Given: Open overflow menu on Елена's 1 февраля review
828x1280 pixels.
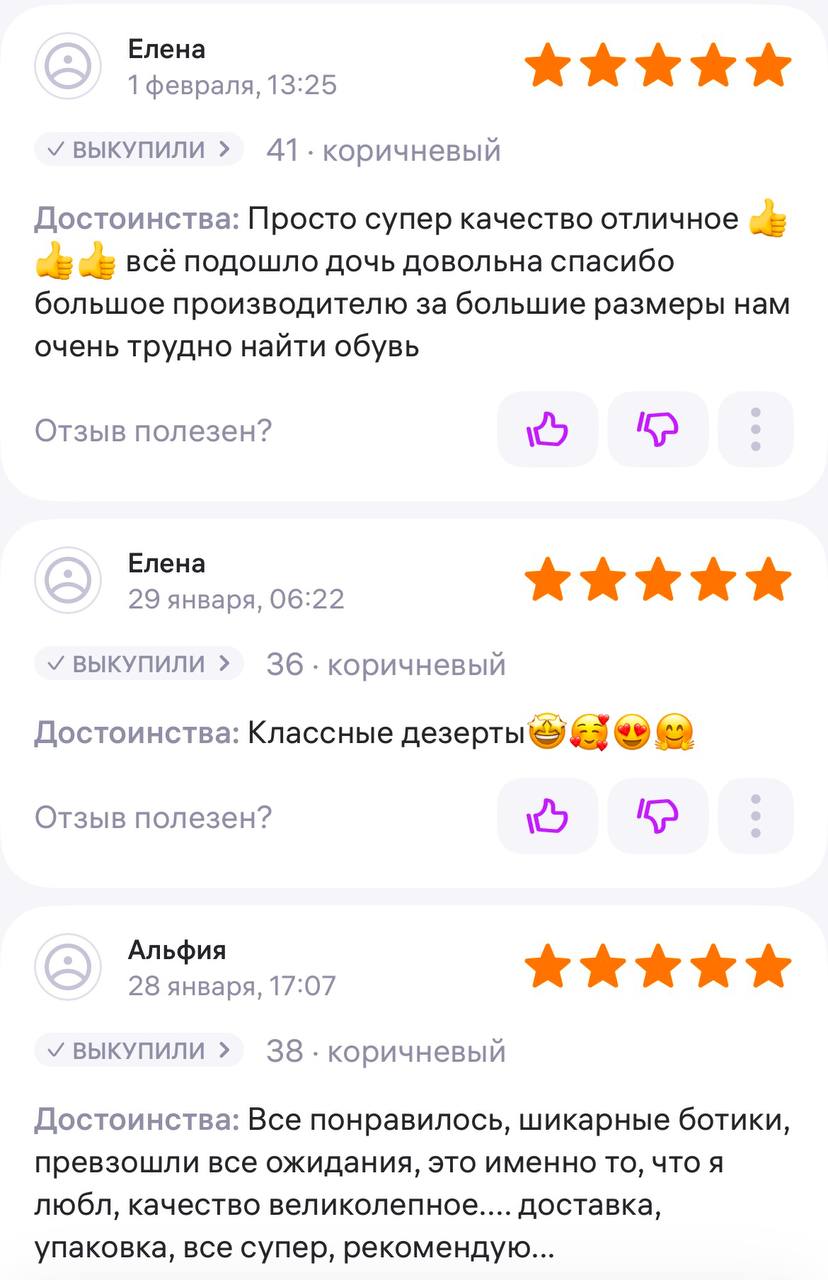Looking at the screenshot, I should pos(756,430).
